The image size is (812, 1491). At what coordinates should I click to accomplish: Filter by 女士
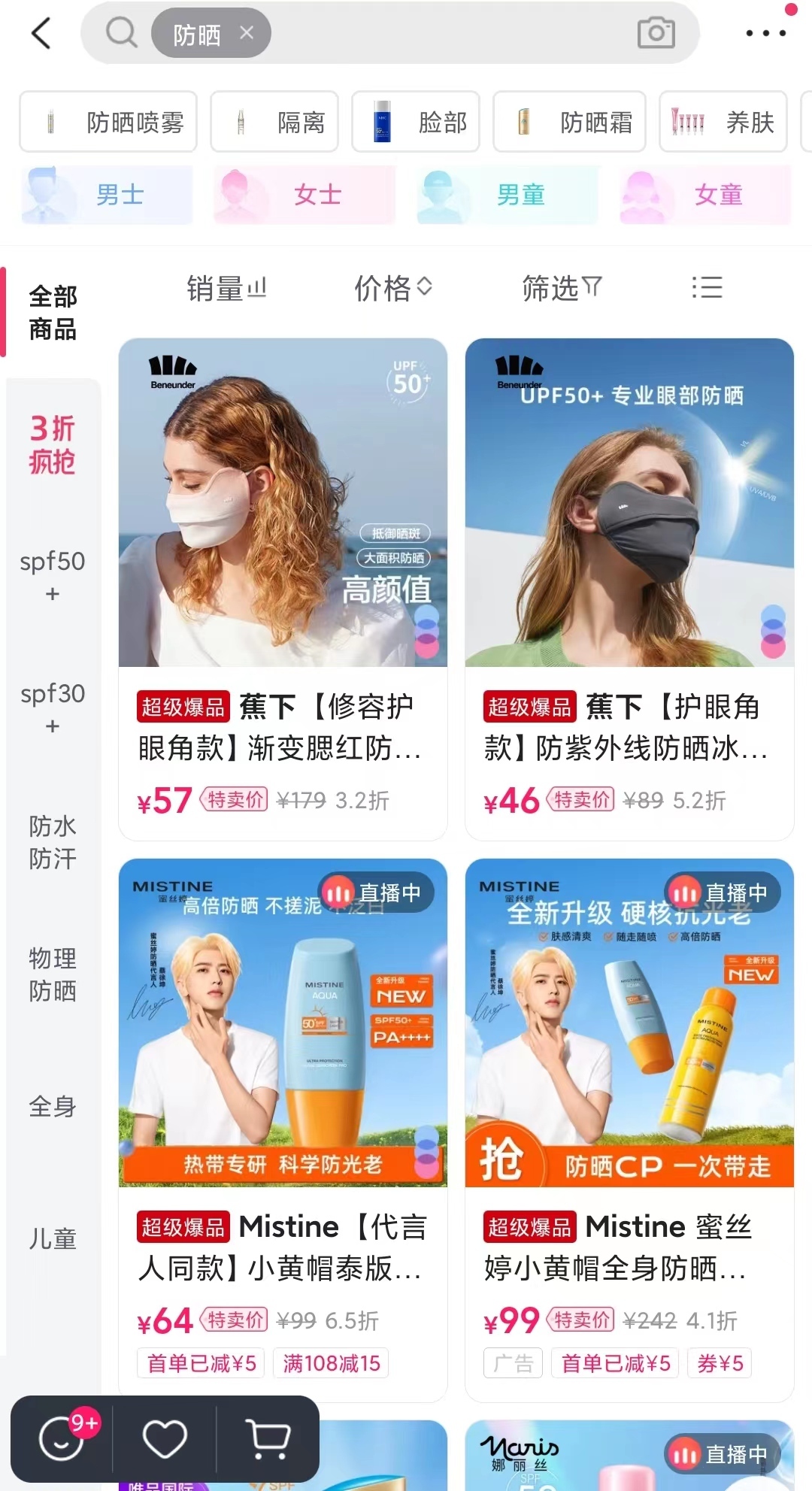[x=304, y=195]
